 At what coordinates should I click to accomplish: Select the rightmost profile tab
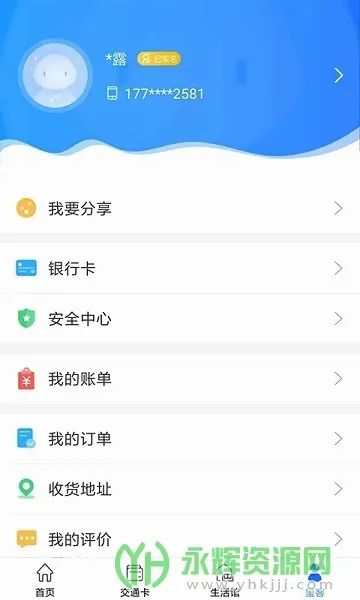pyautogui.click(x=314, y=580)
